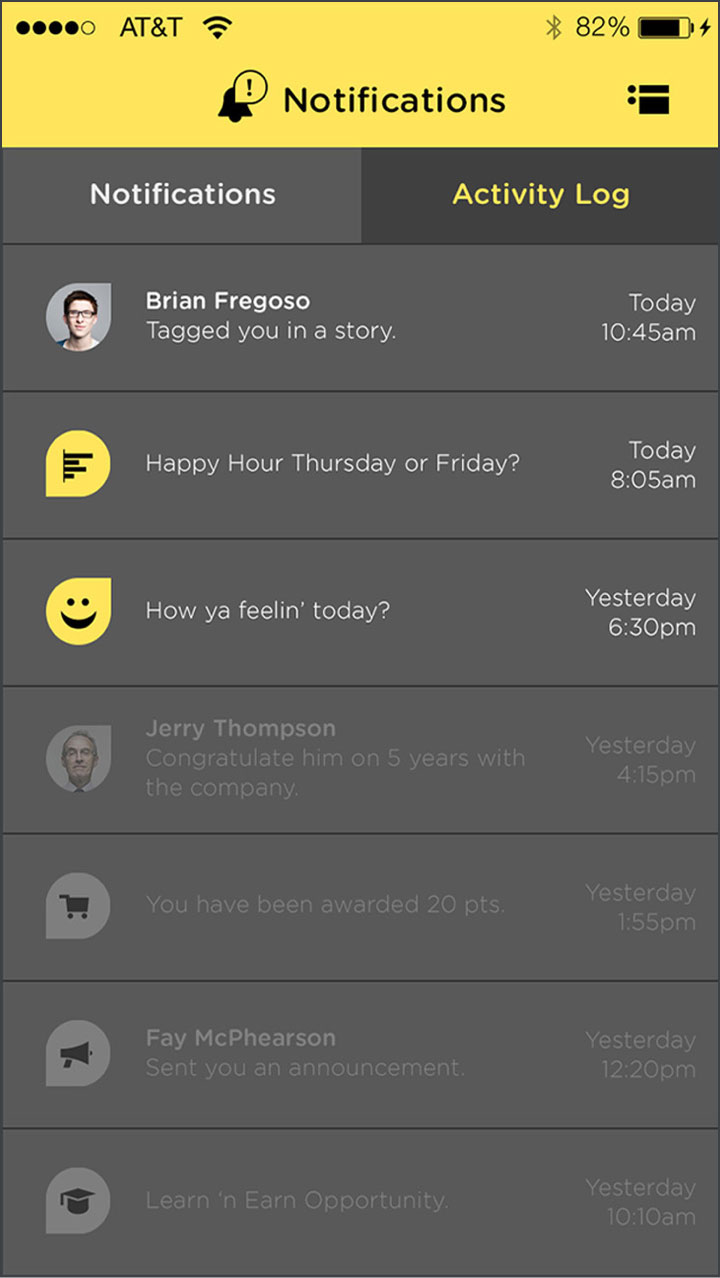Open Fay McPhearson's announcement
The image size is (720, 1278).
(x=360, y=1053)
